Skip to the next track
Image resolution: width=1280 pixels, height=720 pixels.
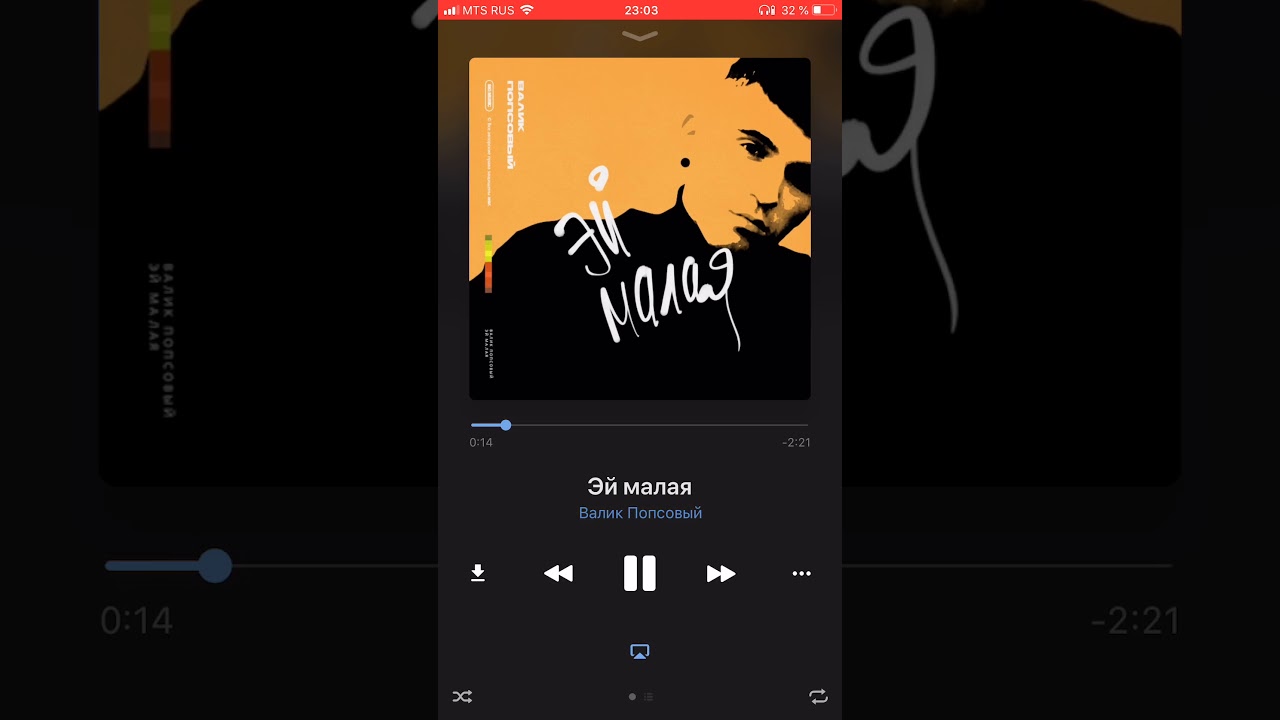tap(721, 573)
